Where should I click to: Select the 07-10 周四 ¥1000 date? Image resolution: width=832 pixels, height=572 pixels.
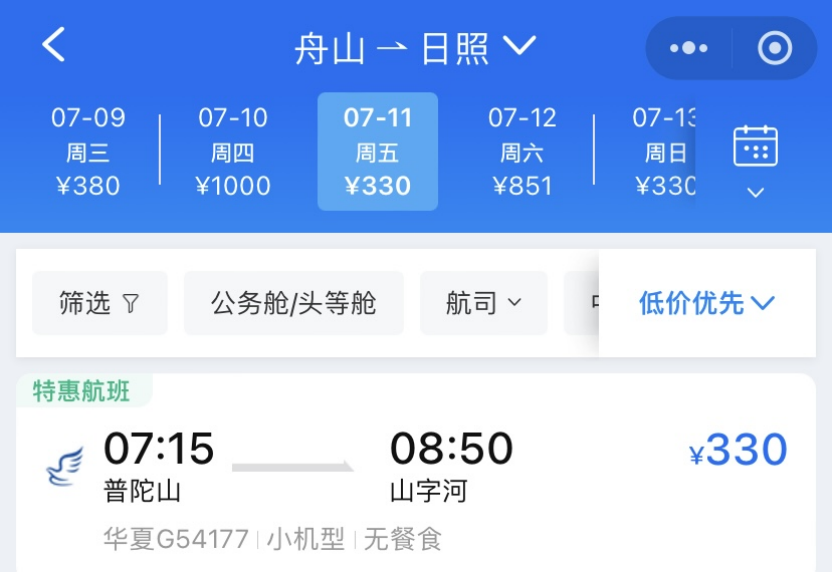[x=233, y=152]
